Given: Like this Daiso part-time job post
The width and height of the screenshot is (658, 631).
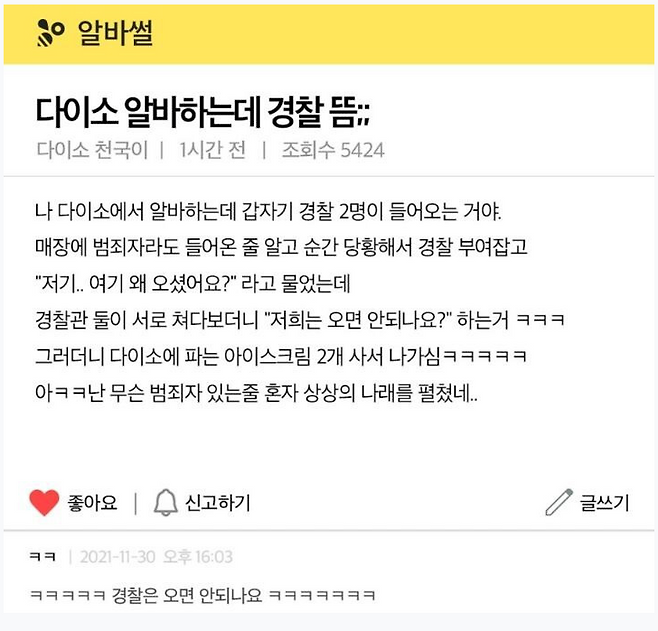Looking at the screenshot, I should [x=72, y=503].
